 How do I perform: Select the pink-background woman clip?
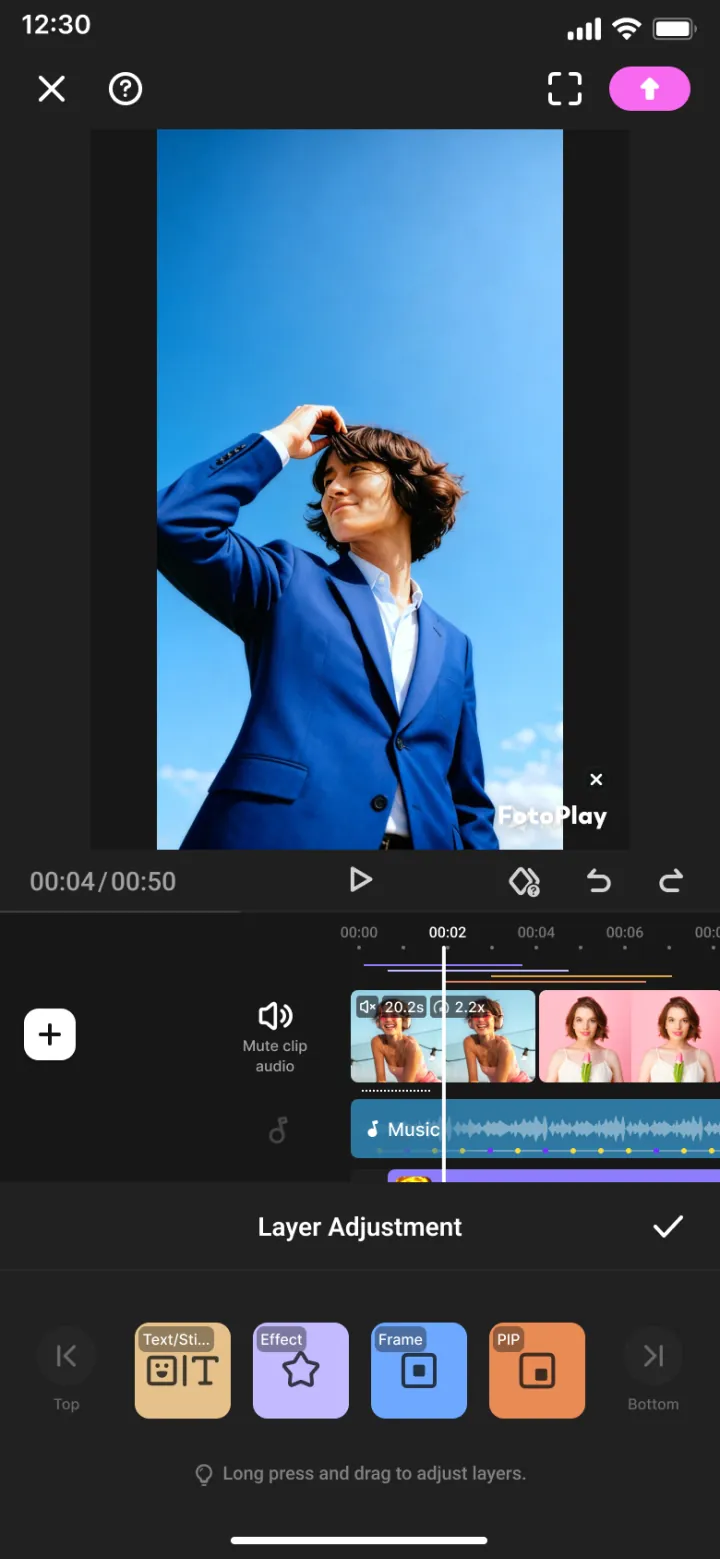pyautogui.click(x=629, y=1036)
